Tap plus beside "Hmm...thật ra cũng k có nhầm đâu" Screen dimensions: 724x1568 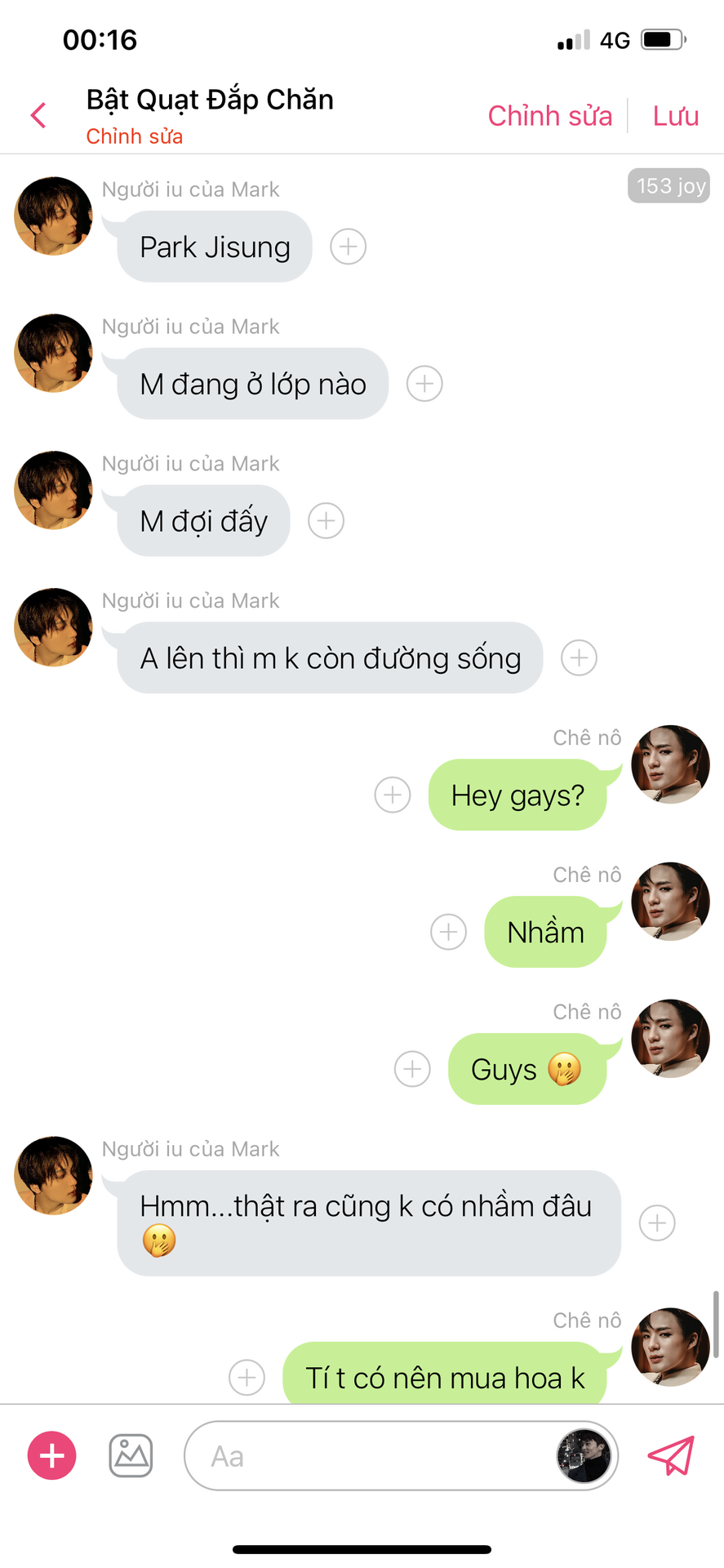point(657,1223)
